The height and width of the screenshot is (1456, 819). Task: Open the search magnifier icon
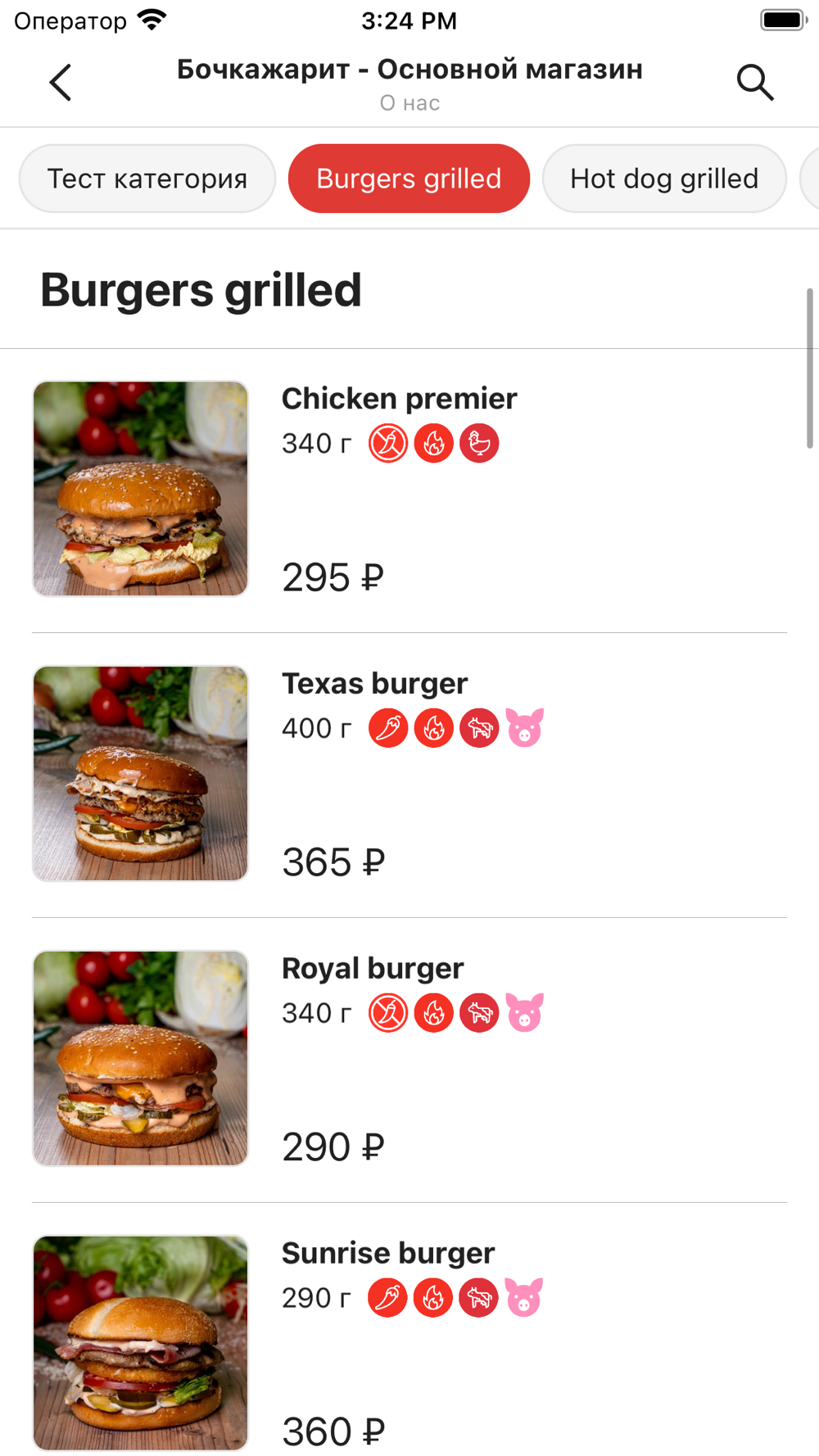pos(754,83)
